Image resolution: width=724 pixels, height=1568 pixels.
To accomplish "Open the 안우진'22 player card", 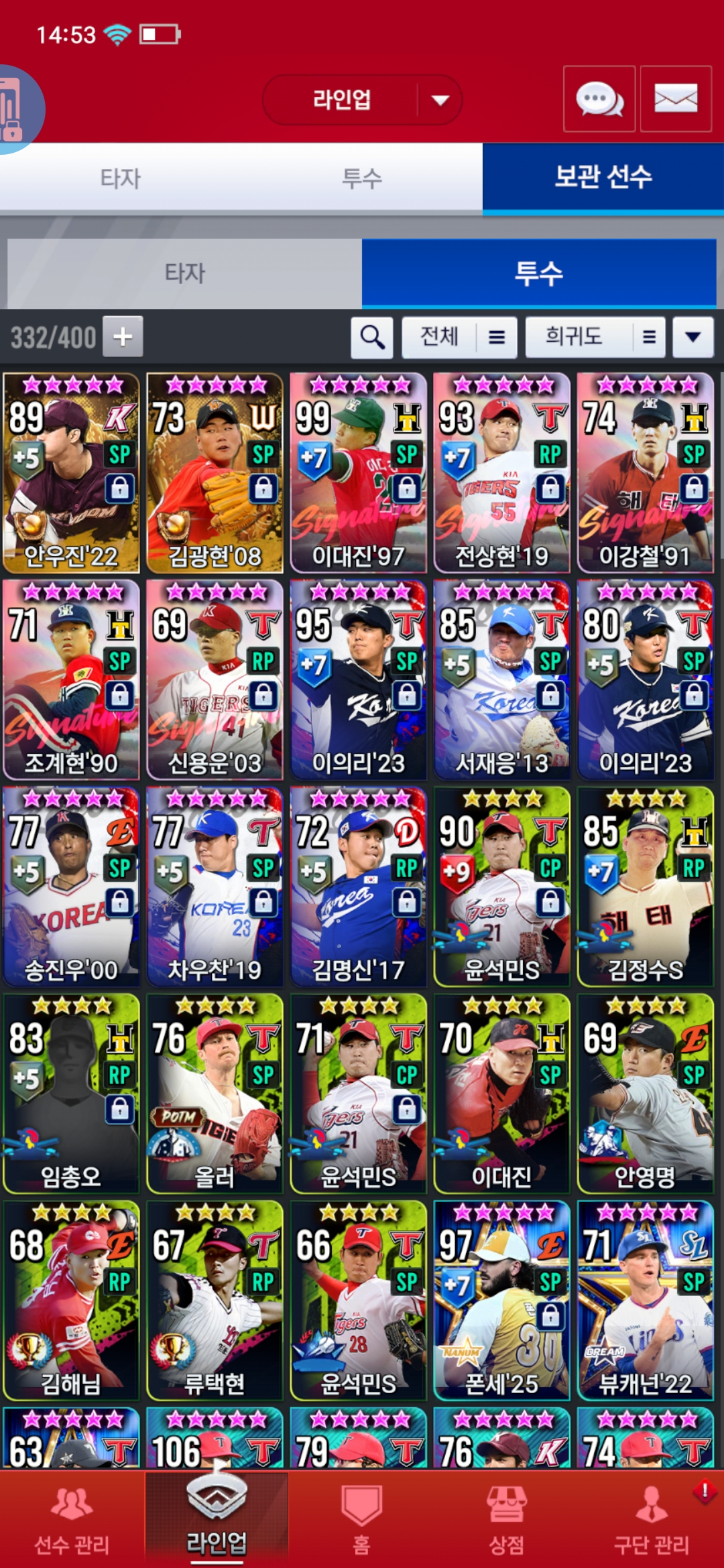I will coord(71,472).
